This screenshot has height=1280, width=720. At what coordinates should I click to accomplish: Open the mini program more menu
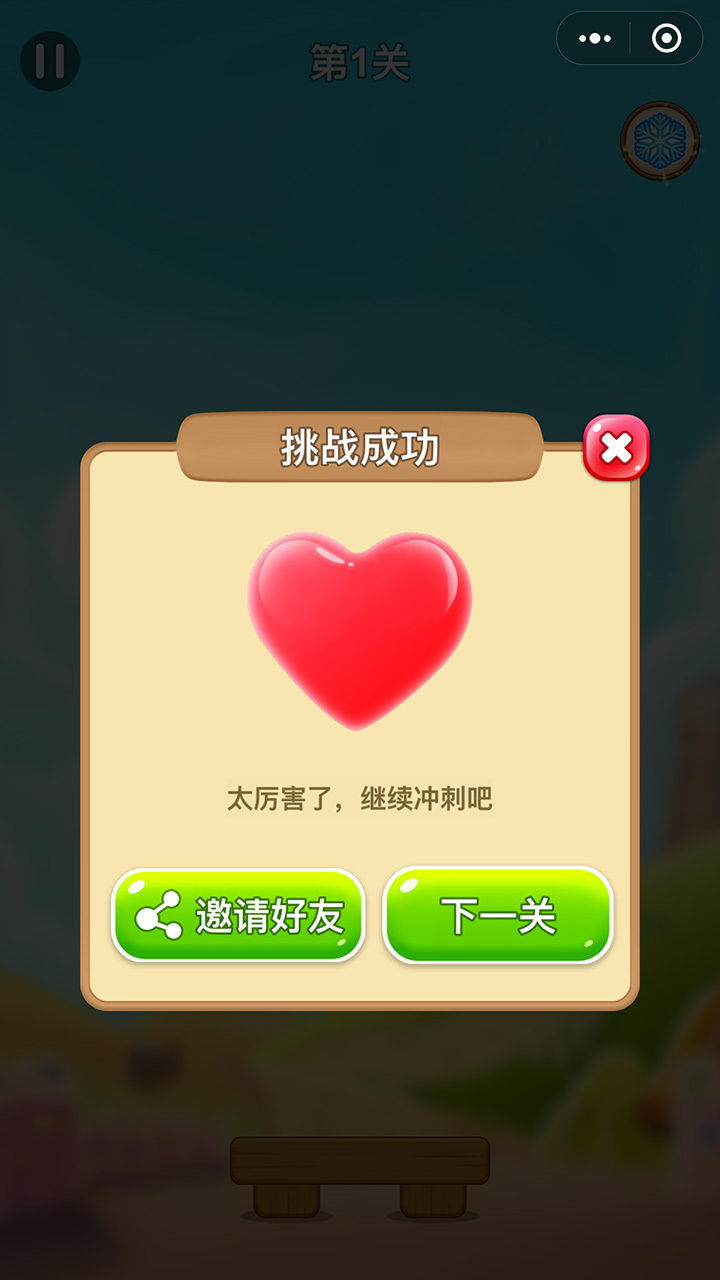click(594, 39)
